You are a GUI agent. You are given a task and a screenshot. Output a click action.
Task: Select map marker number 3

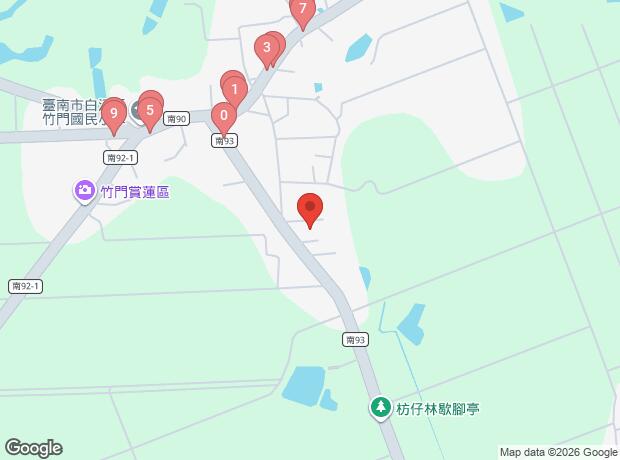(266, 47)
